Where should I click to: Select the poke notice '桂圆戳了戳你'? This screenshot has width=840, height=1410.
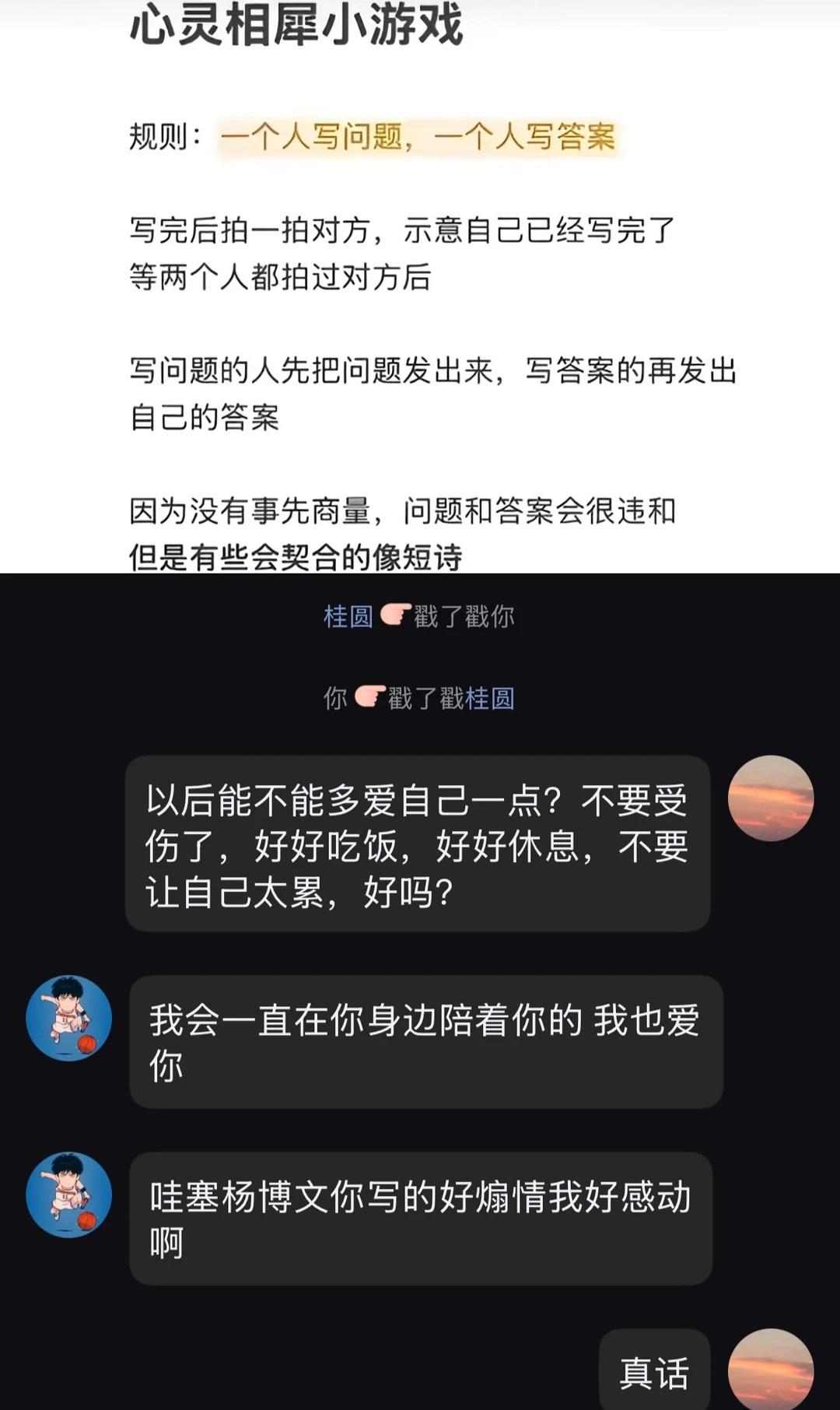pyautogui.click(x=420, y=617)
